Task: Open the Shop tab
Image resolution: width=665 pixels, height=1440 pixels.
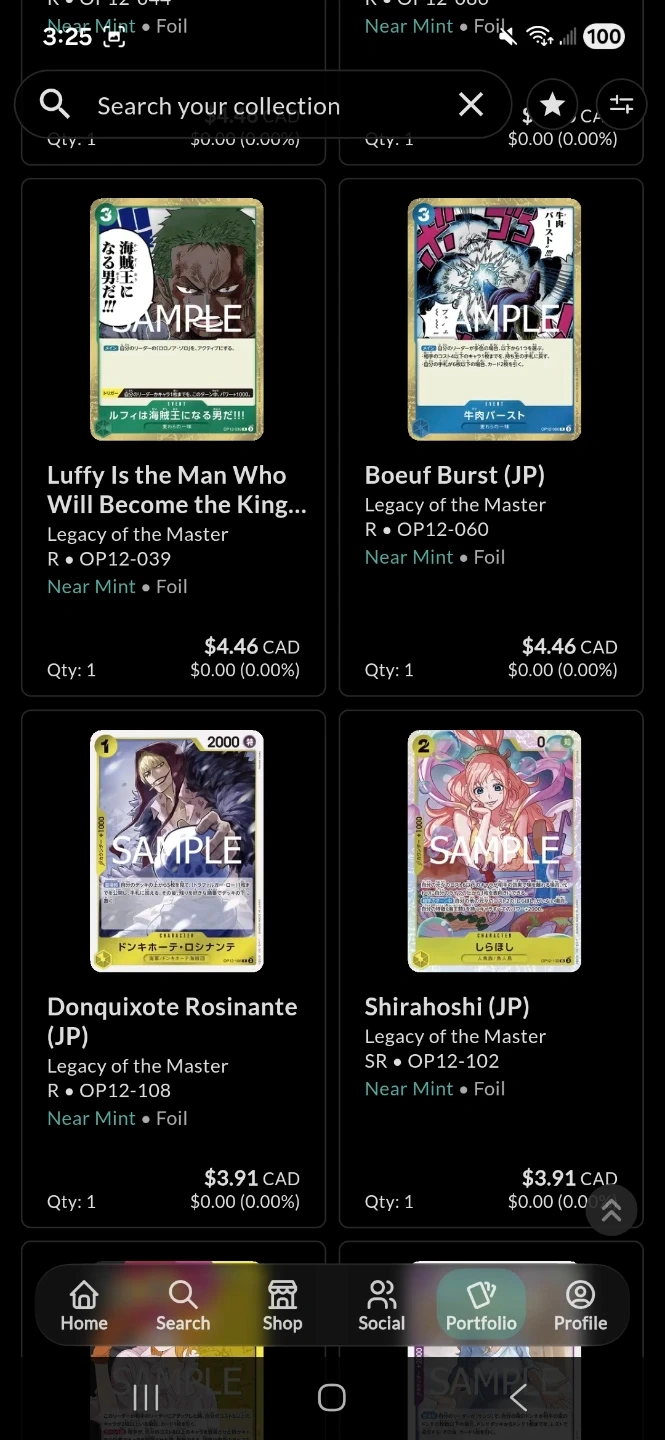Action: 282,1306
